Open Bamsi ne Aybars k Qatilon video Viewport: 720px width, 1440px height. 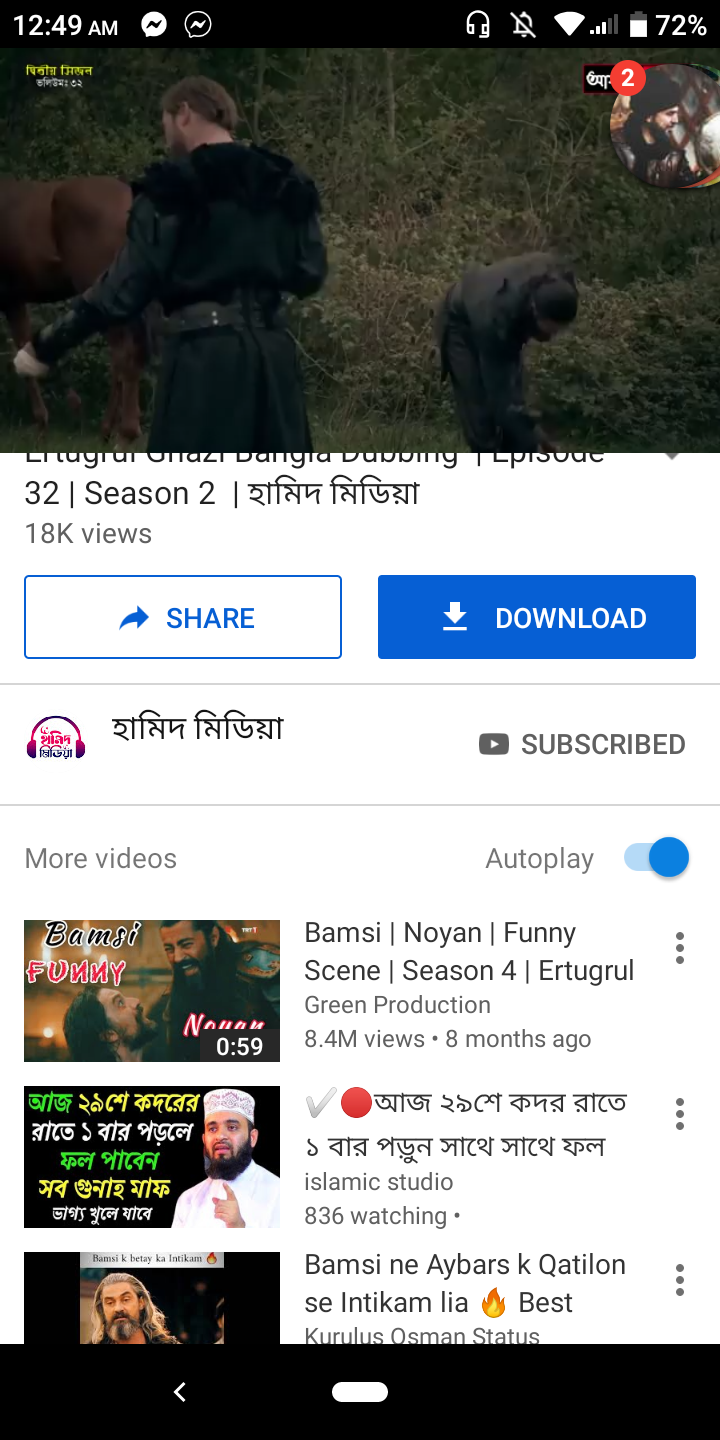pos(465,1283)
